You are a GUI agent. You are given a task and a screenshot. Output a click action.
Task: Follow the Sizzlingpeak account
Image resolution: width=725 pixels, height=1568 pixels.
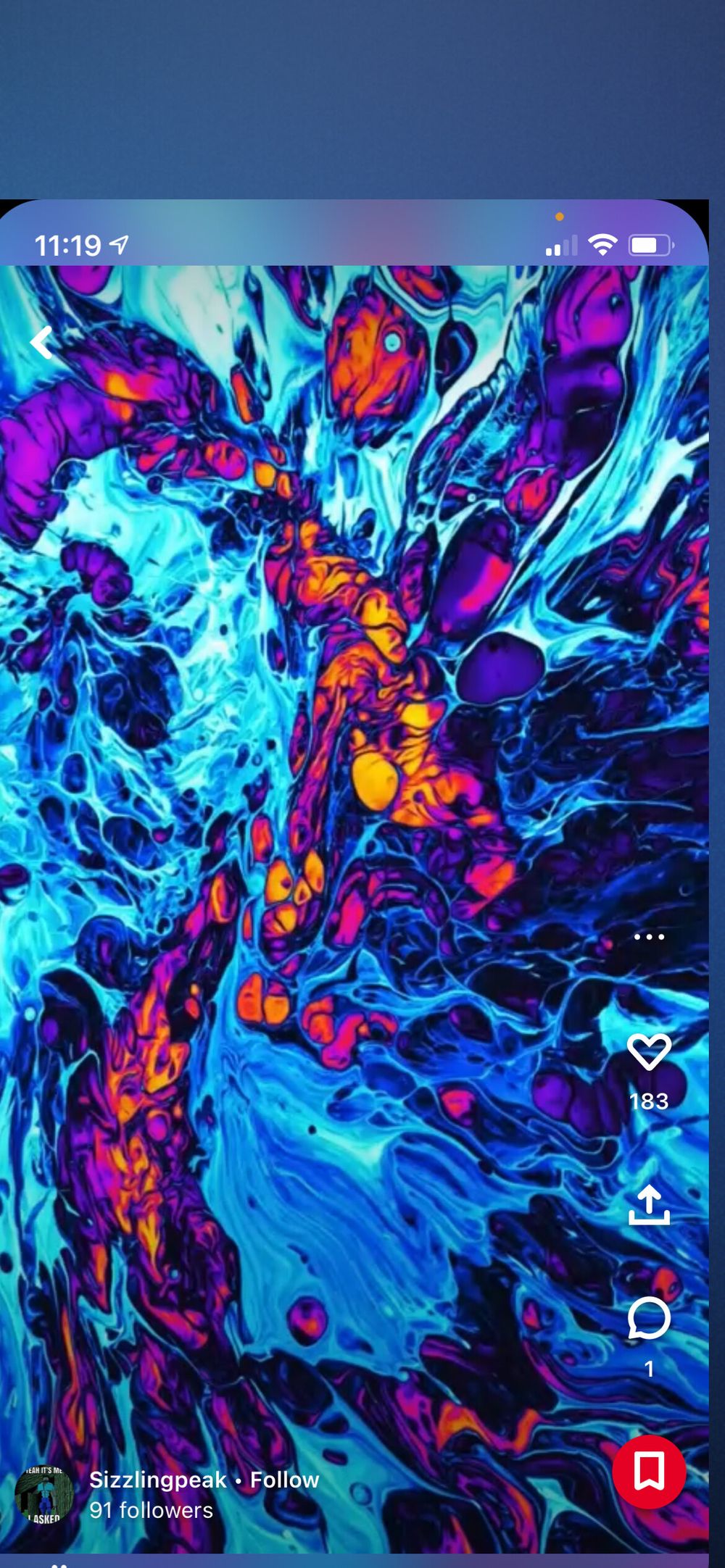point(284,1480)
